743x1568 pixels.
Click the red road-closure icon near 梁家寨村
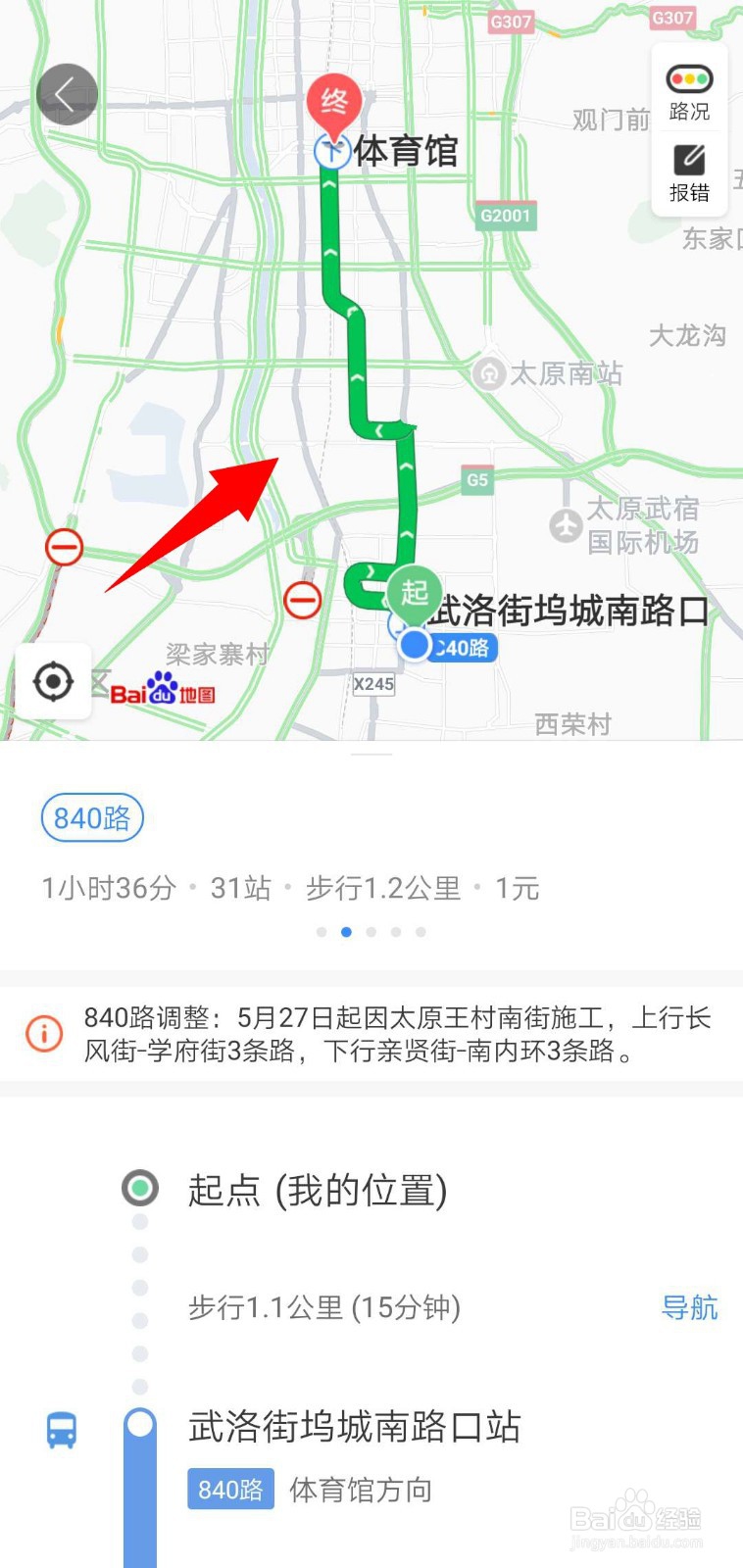(x=303, y=599)
